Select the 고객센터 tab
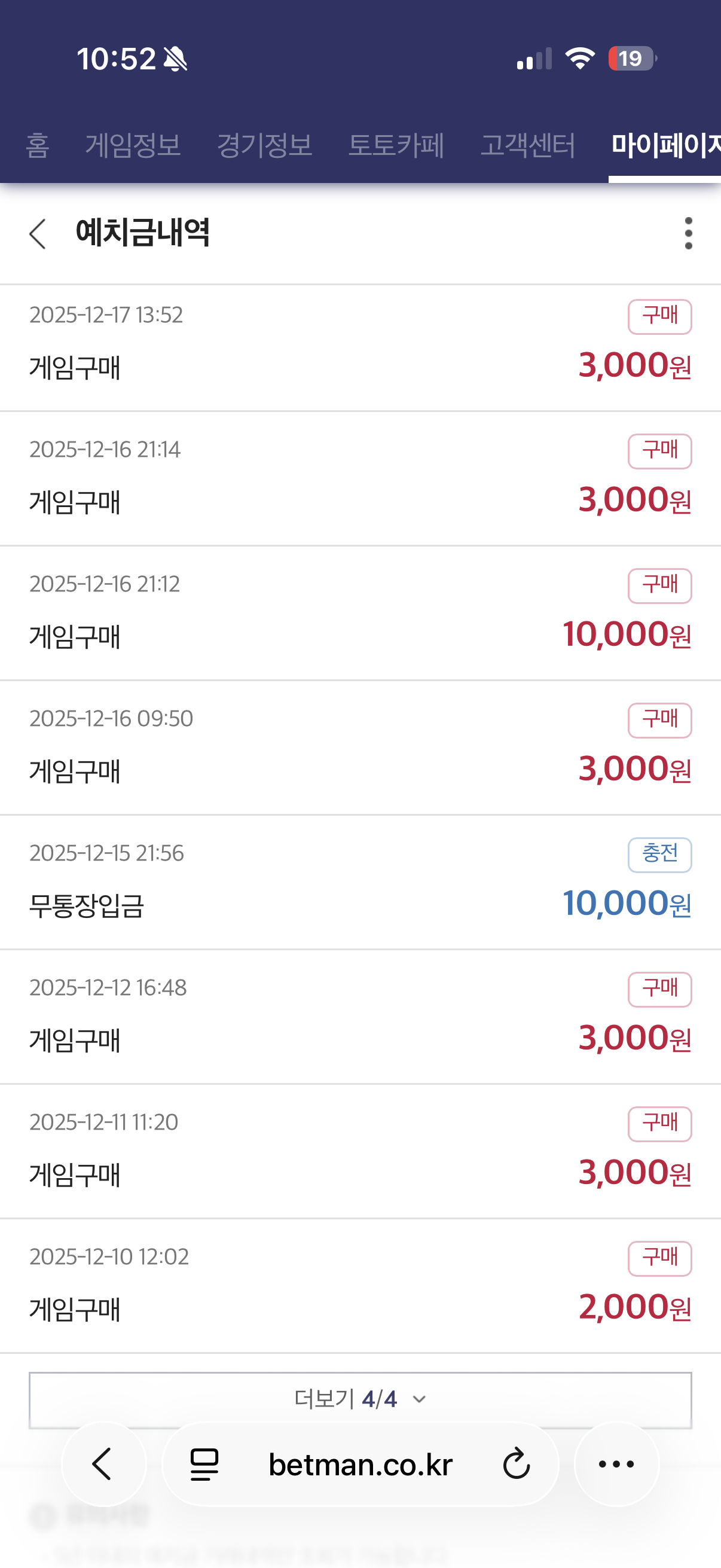Viewport: 721px width, 1568px height. 527,145
